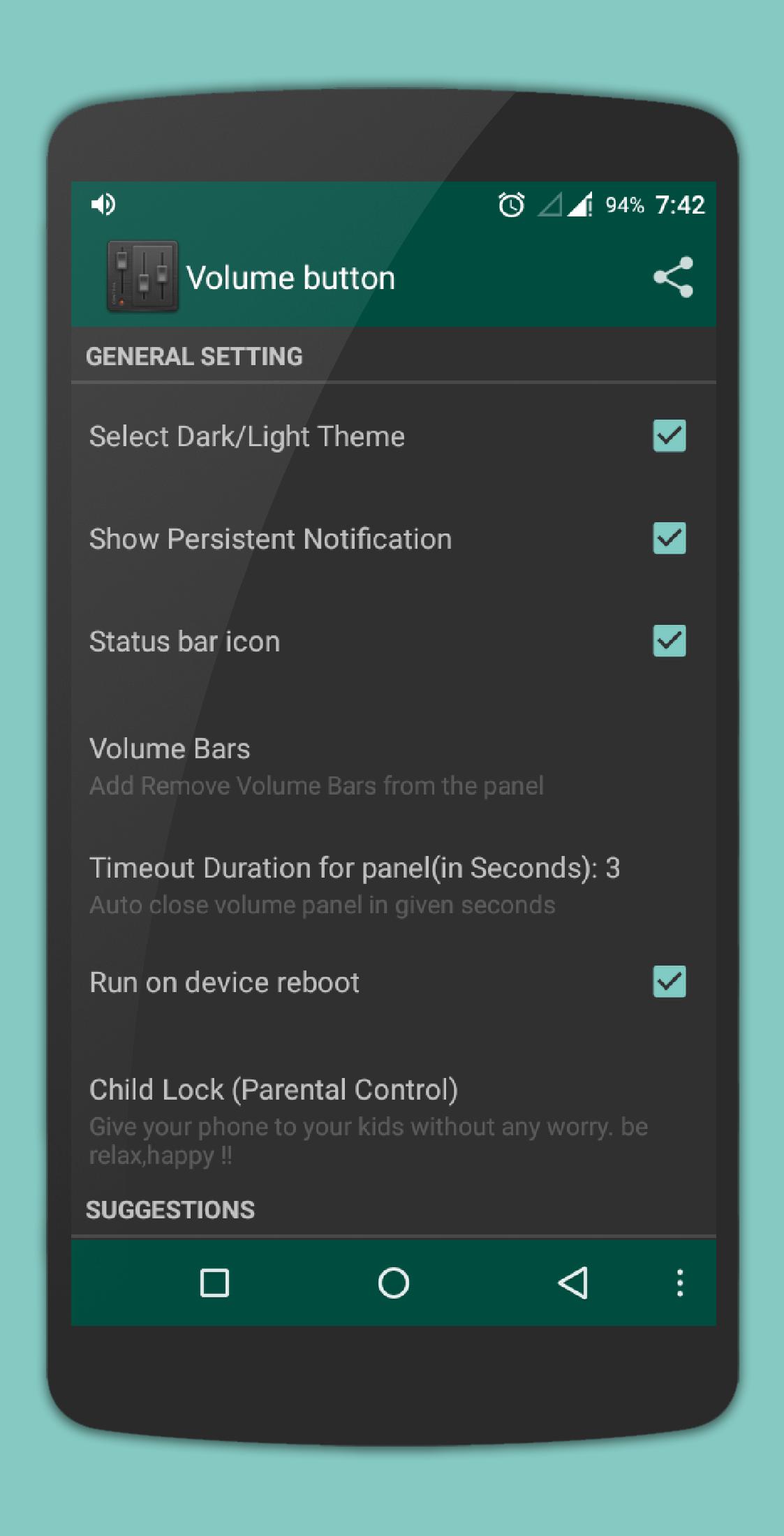The width and height of the screenshot is (784, 1536).
Task: Tap the battery percentage indicator
Action: tap(623, 205)
